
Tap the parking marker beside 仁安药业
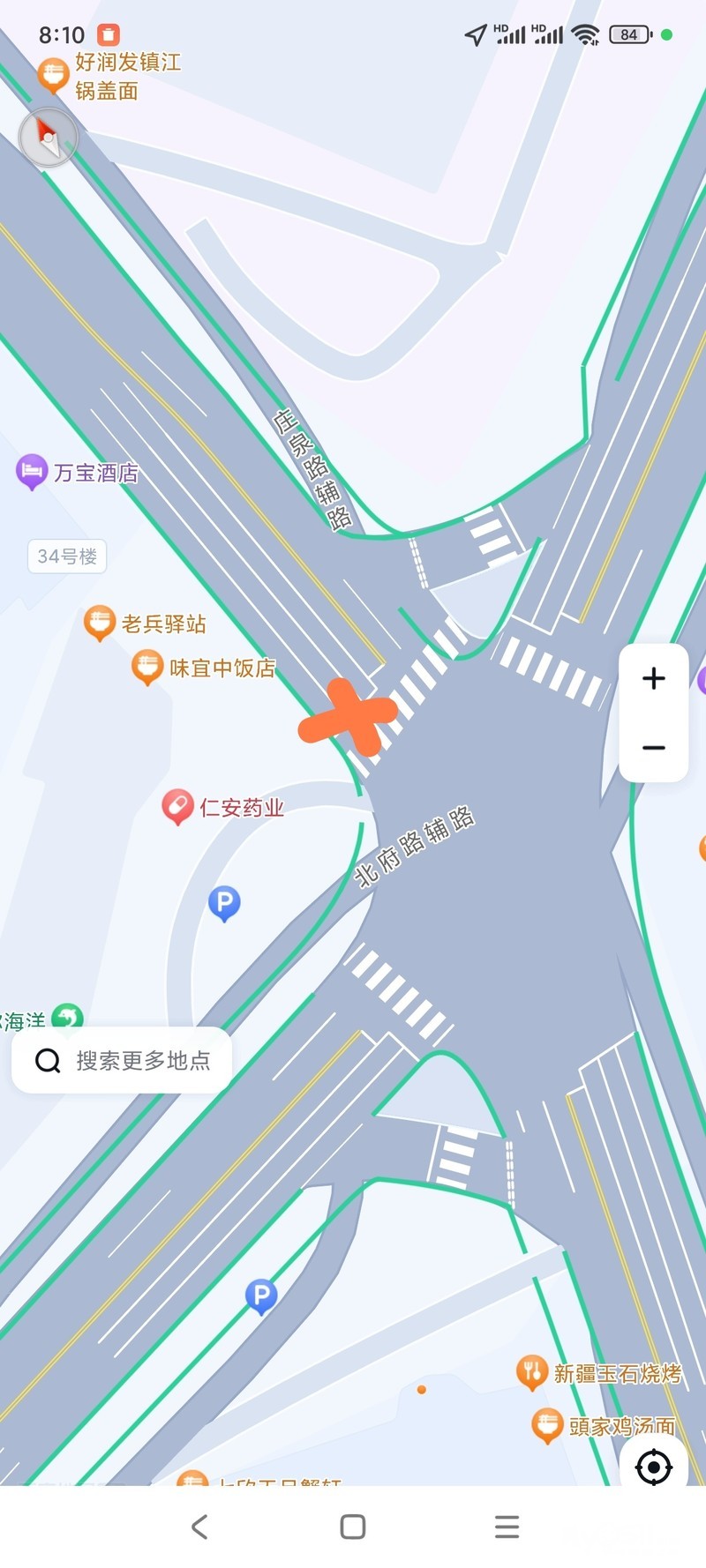point(224,903)
